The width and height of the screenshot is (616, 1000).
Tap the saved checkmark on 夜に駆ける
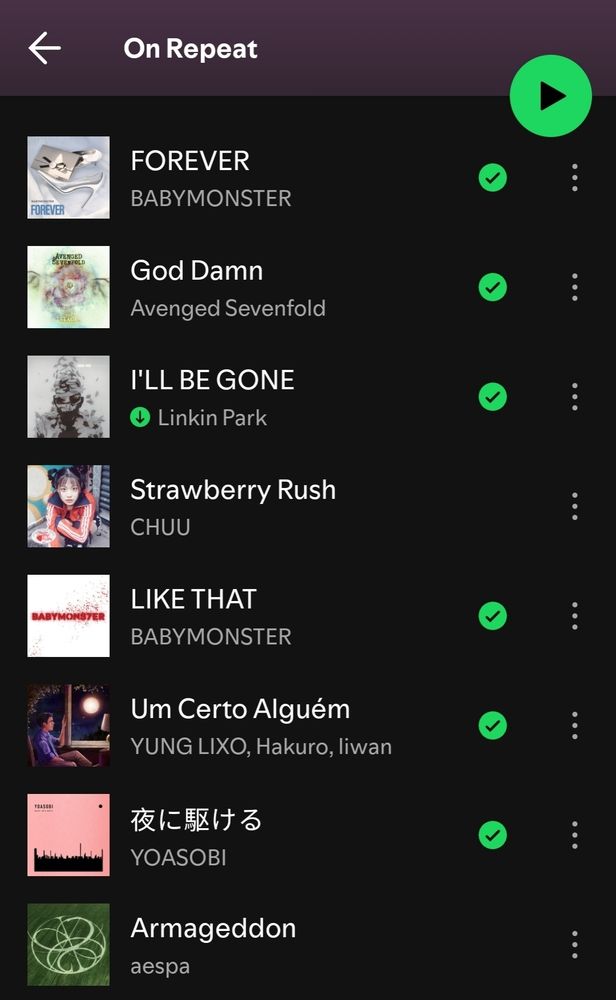(x=492, y=834)
